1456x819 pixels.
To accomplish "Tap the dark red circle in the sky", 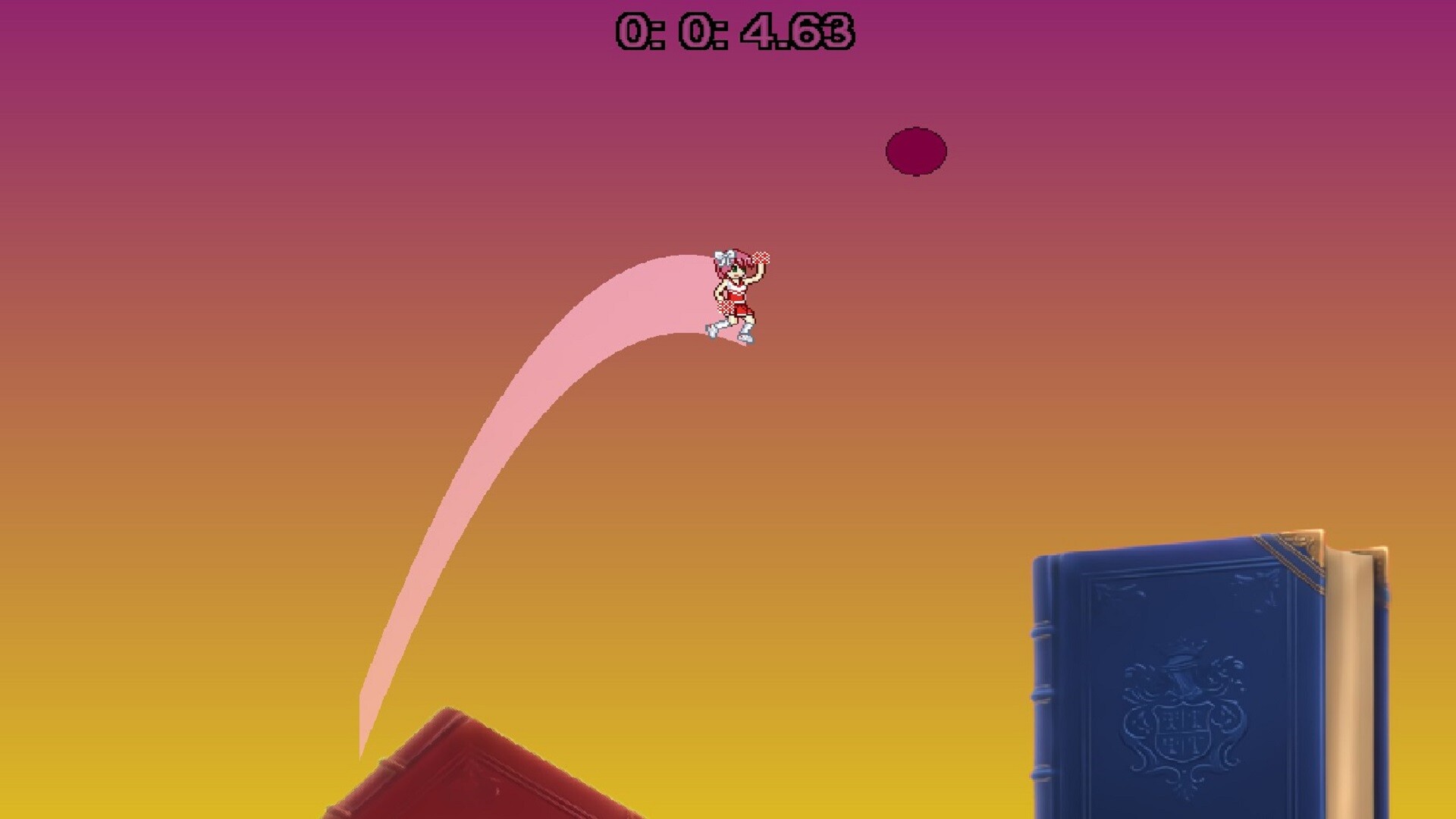I will (916, 152).
